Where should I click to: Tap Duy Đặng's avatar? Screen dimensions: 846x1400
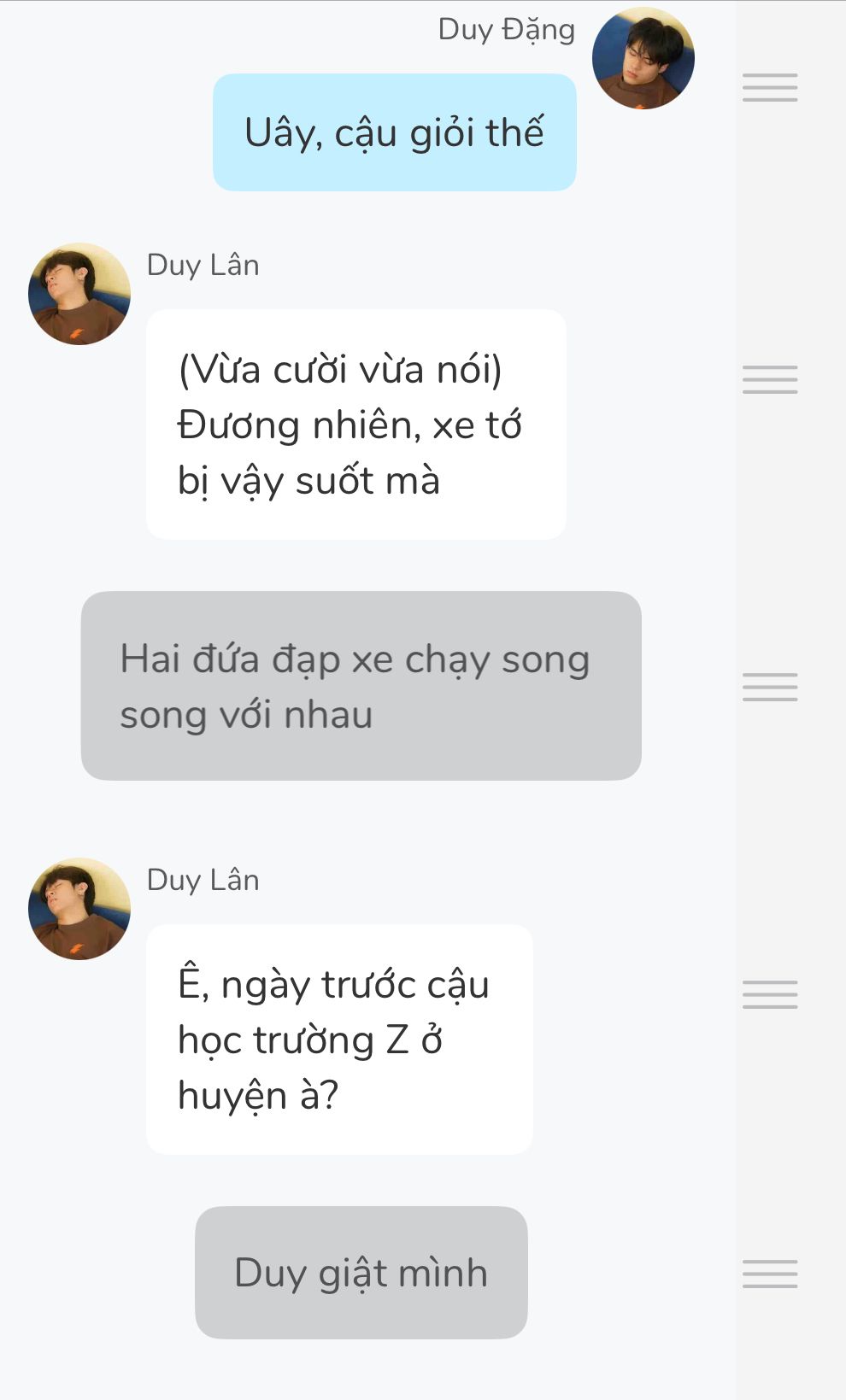point(643,59)
